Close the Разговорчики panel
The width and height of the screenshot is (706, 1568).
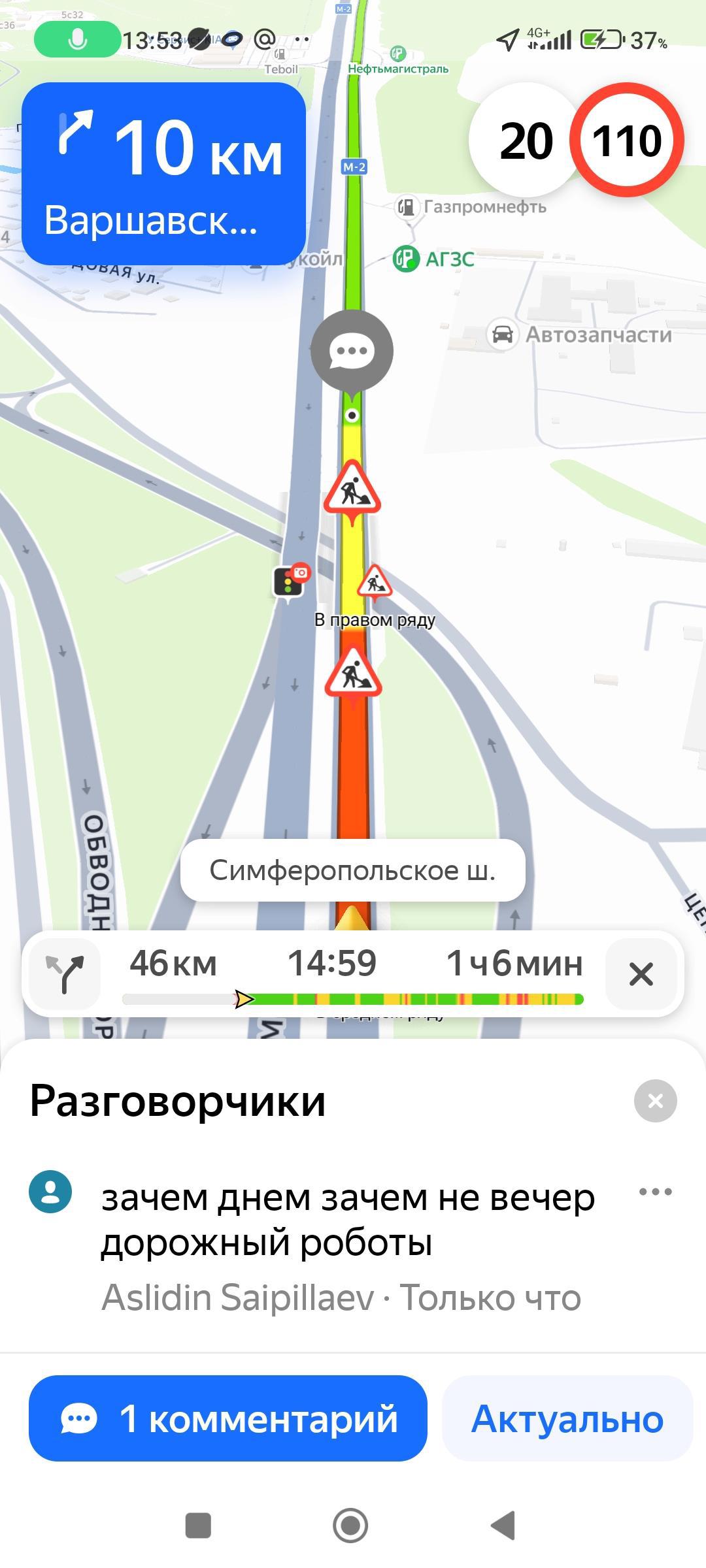tap(655, 1101)
